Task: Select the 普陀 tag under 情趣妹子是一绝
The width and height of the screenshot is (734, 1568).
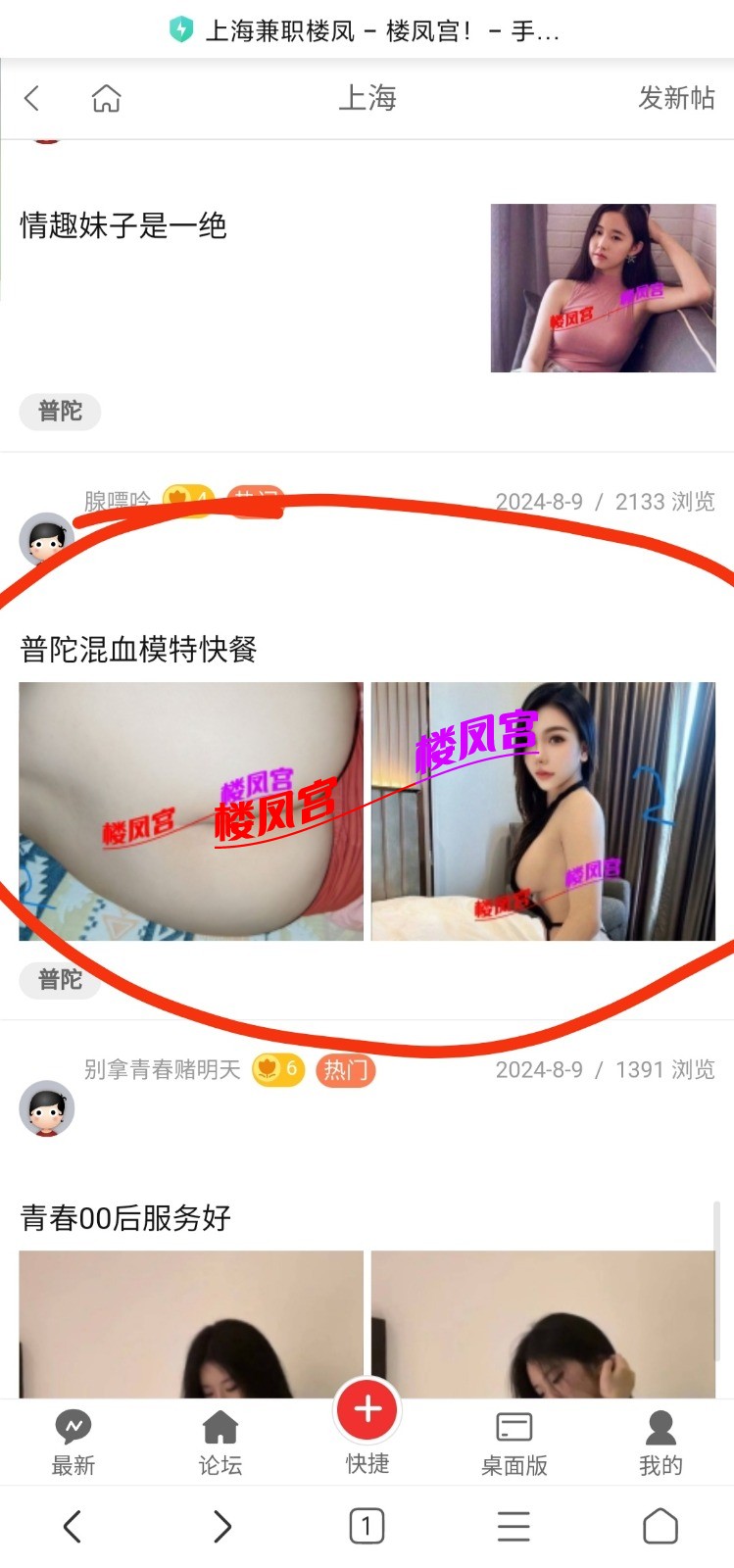Action: pos(60,411)
